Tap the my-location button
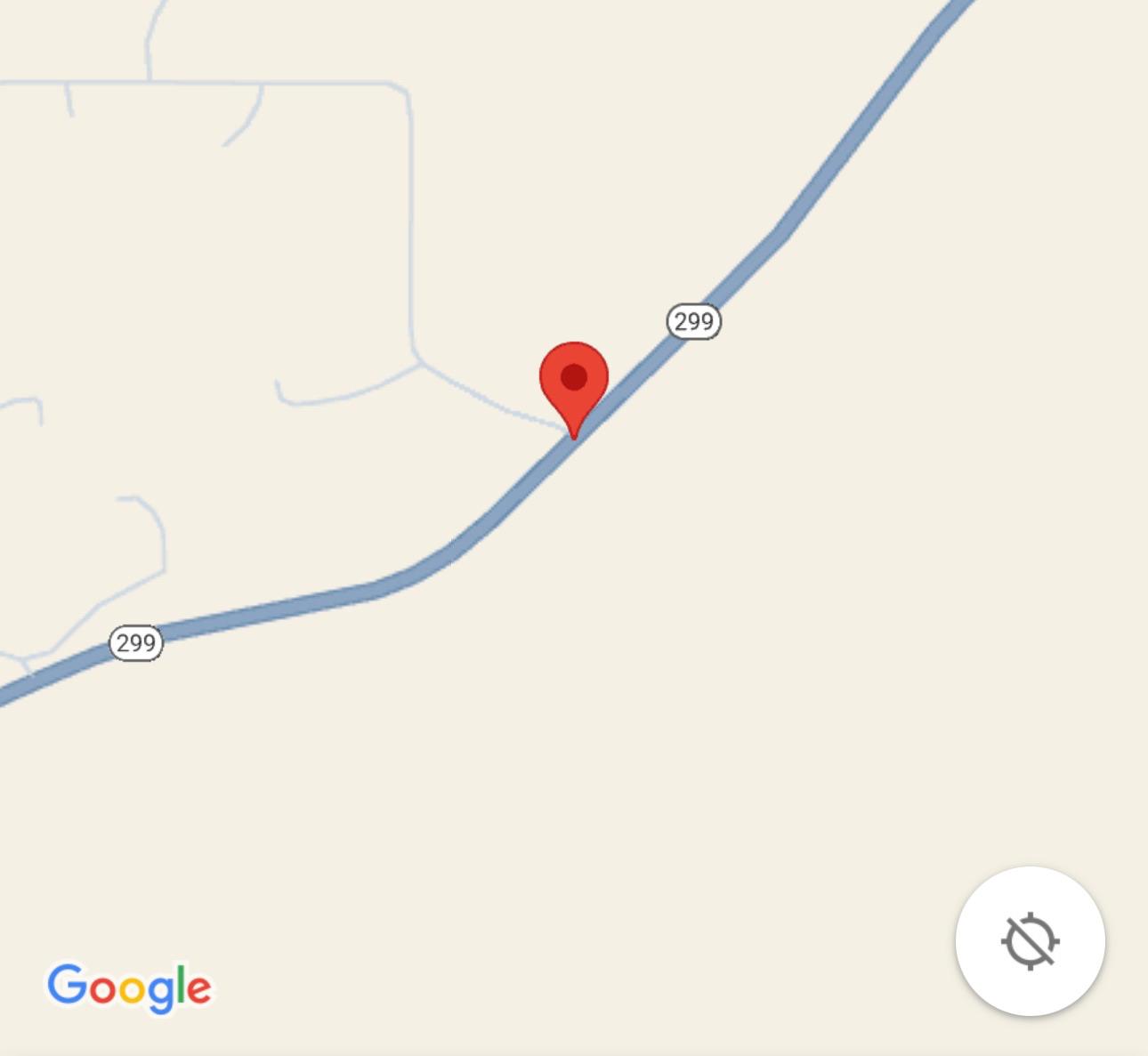Viewport: 1148px width, 1056px height. [x=1030, y=940]
